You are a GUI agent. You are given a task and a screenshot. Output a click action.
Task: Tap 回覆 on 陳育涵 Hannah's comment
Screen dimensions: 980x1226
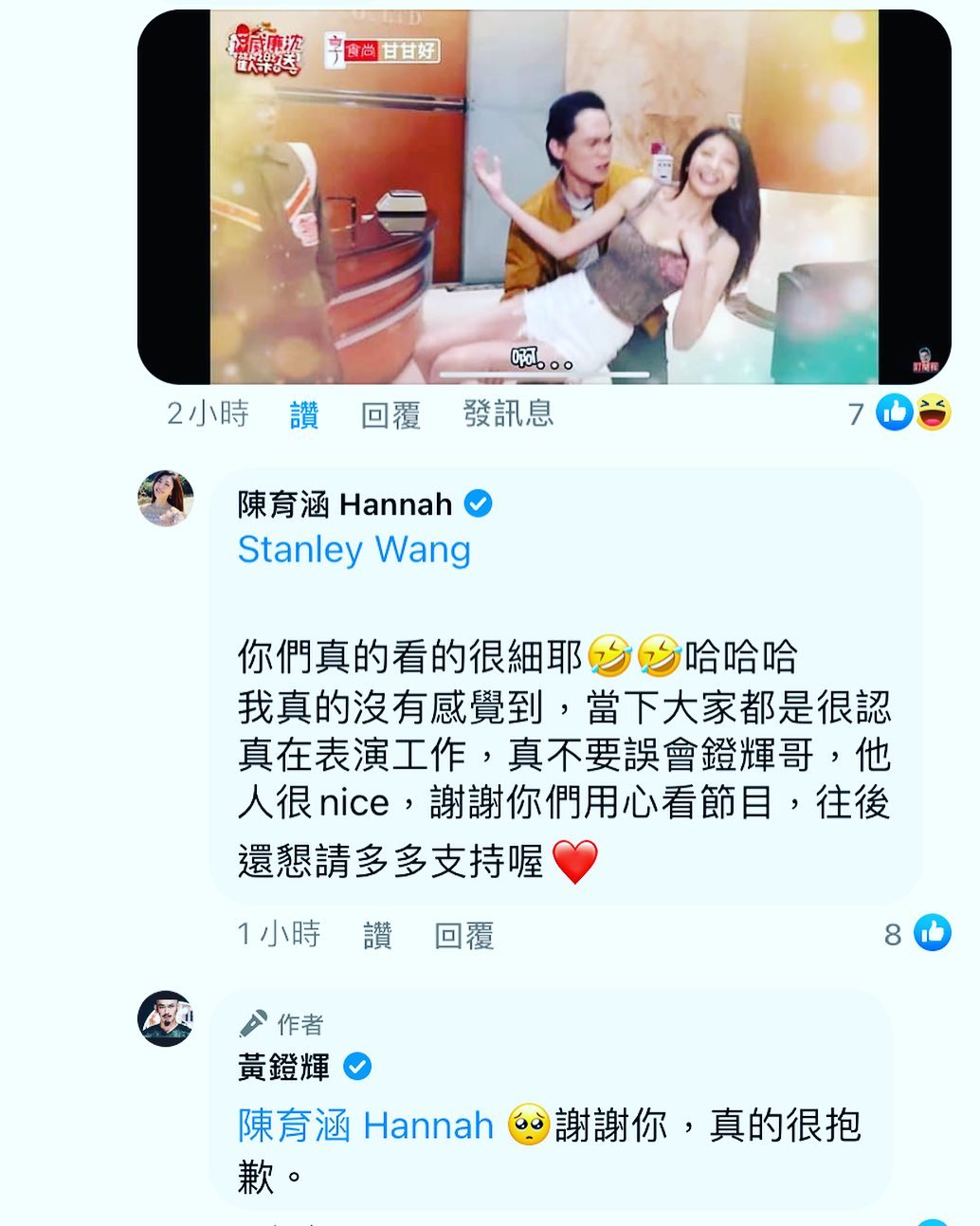point(463,936)
